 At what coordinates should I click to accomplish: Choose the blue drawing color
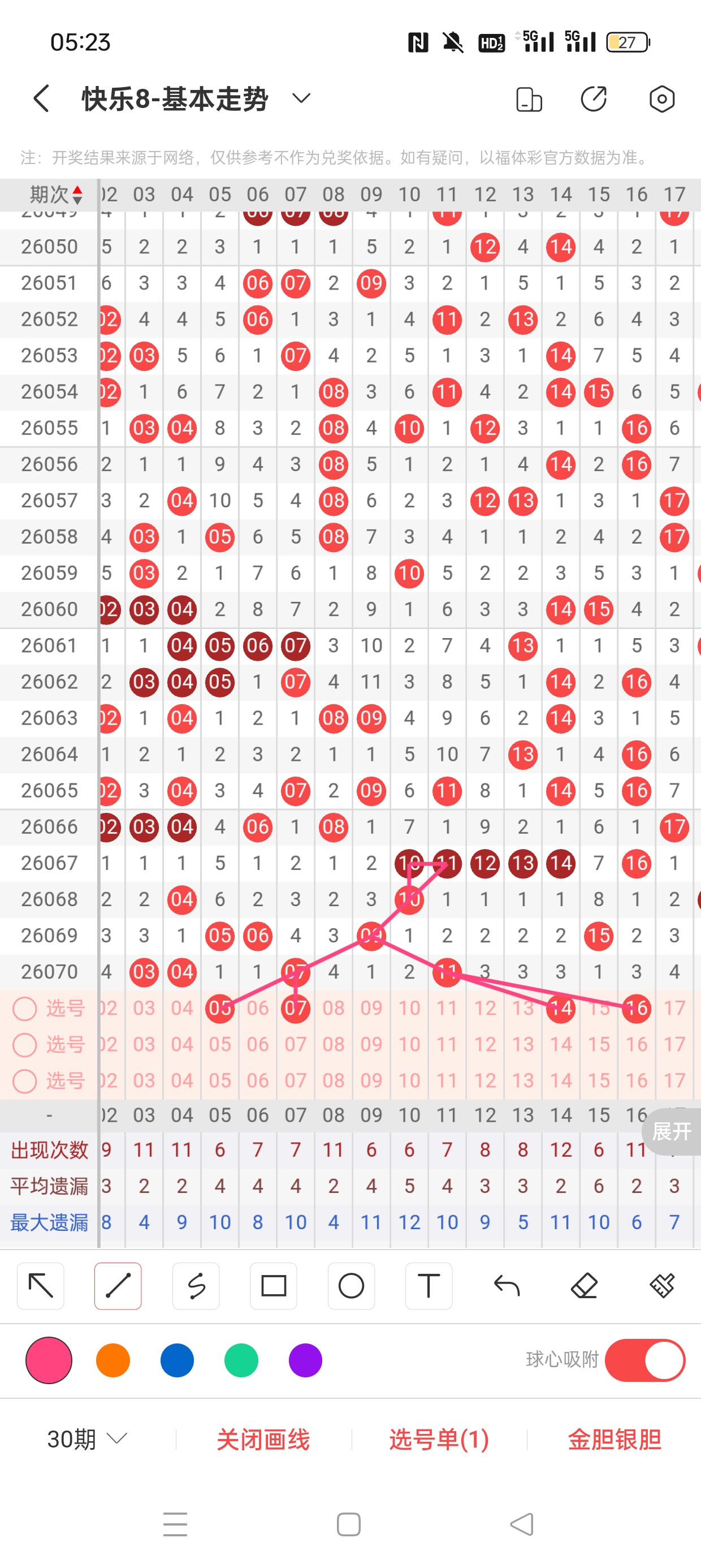coord(177,1360)
